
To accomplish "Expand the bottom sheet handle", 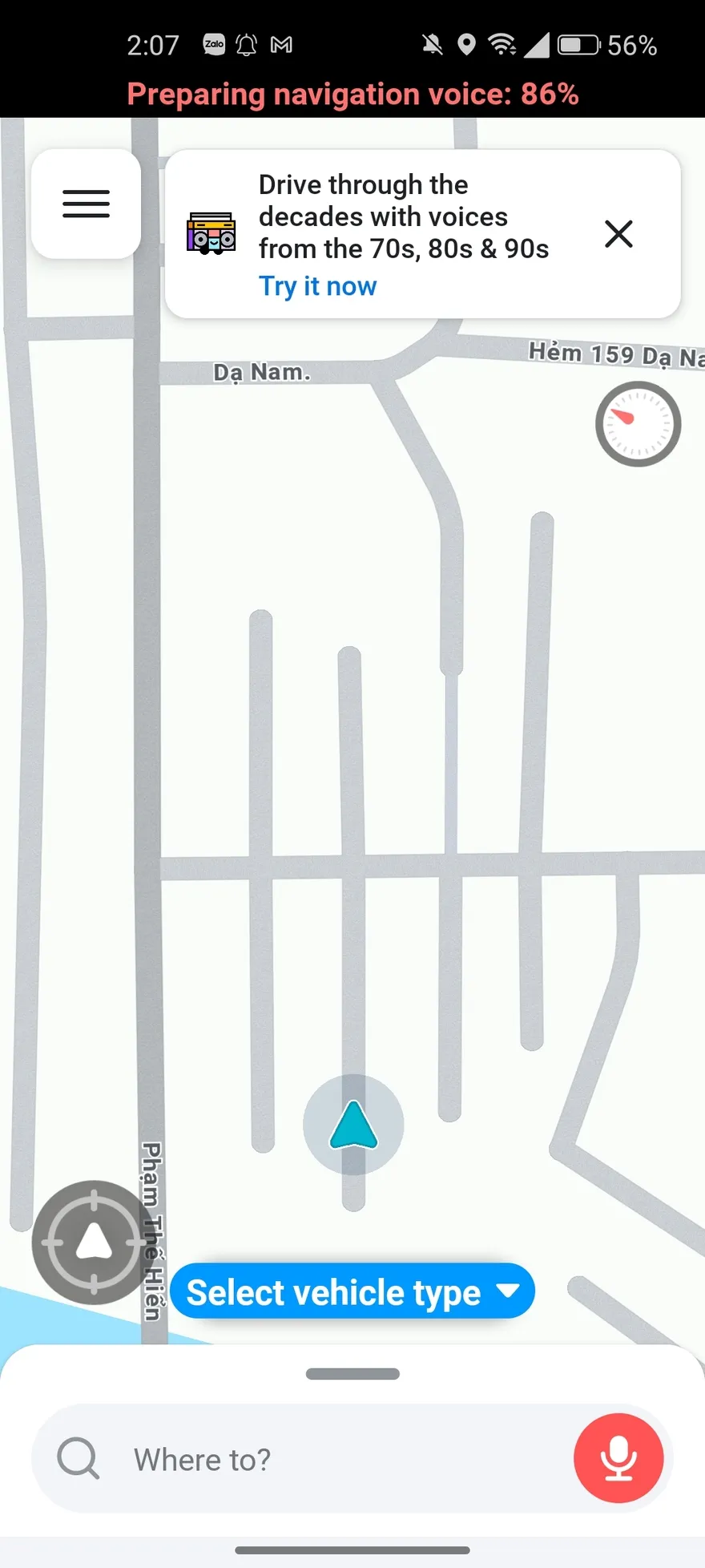I will pyautogui.click(x=352, y=1374).
